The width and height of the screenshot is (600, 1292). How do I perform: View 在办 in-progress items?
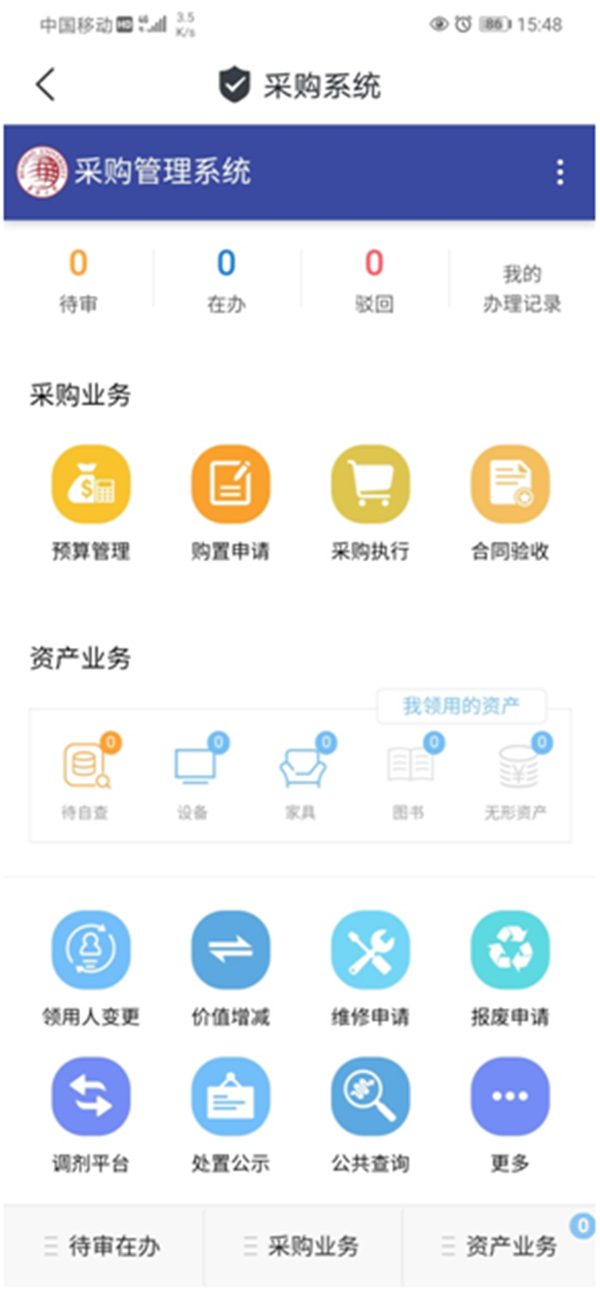[x=226, y=282]
